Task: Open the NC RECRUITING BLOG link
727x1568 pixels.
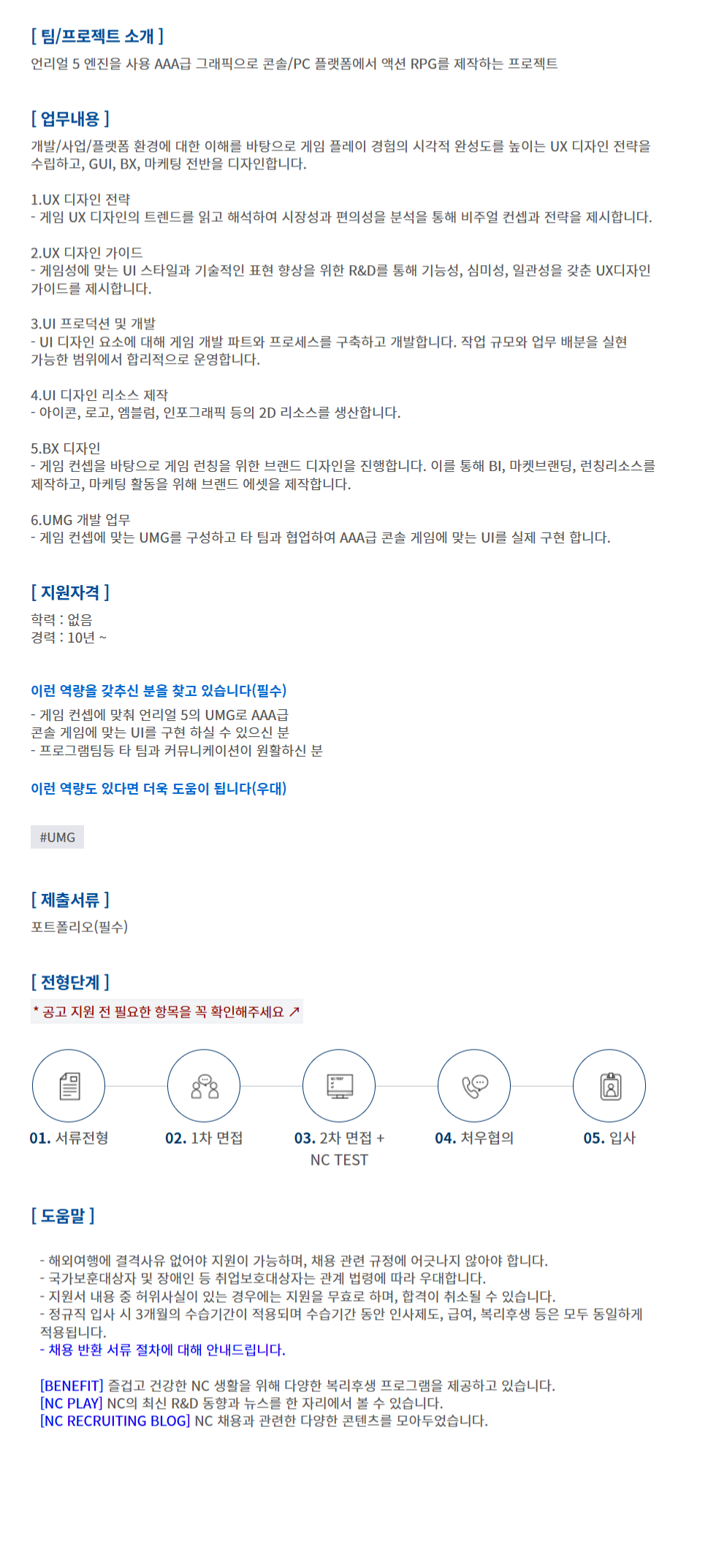Action: [115, 1420]
